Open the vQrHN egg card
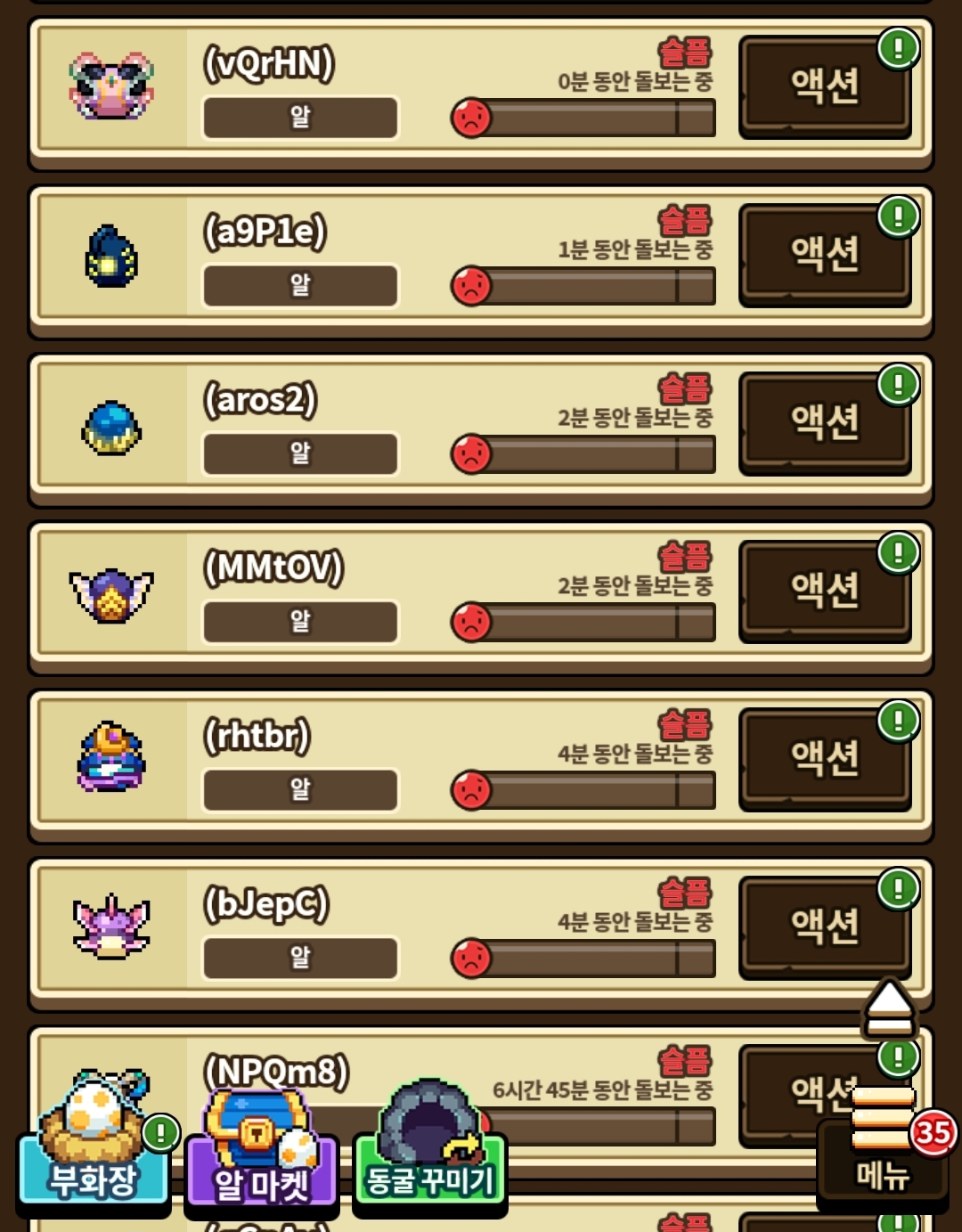This screenshot has height=1232, width=962. point(111,86)
